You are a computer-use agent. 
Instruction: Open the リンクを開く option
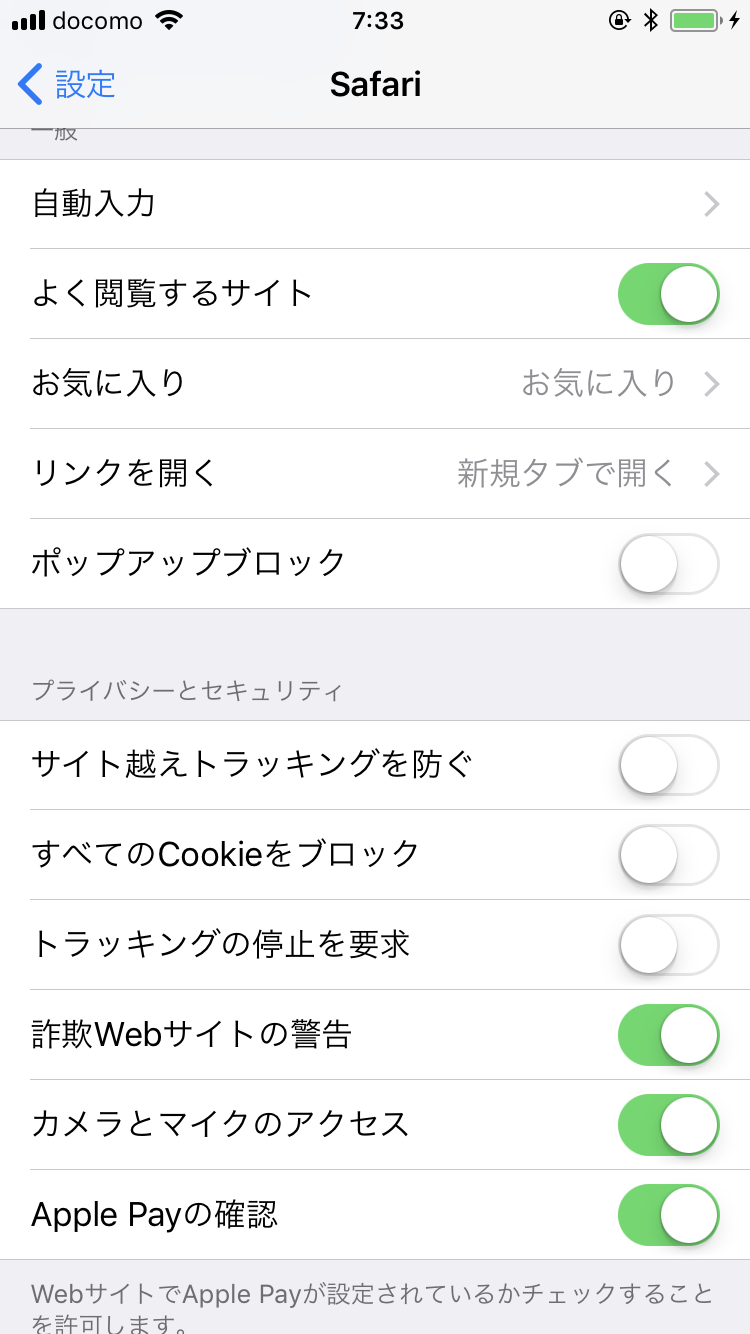(x=375, y=474)
